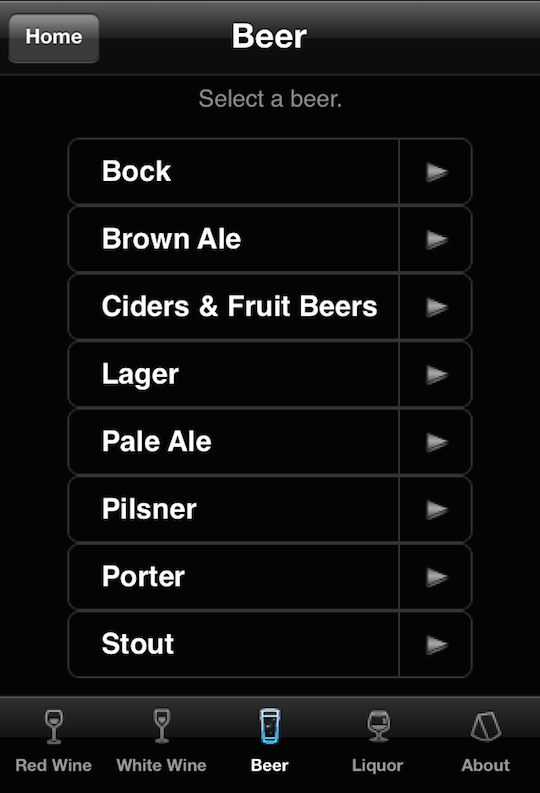540x793 pixels.
Task: Tap the Beer tab
Action: pos(269,742)
